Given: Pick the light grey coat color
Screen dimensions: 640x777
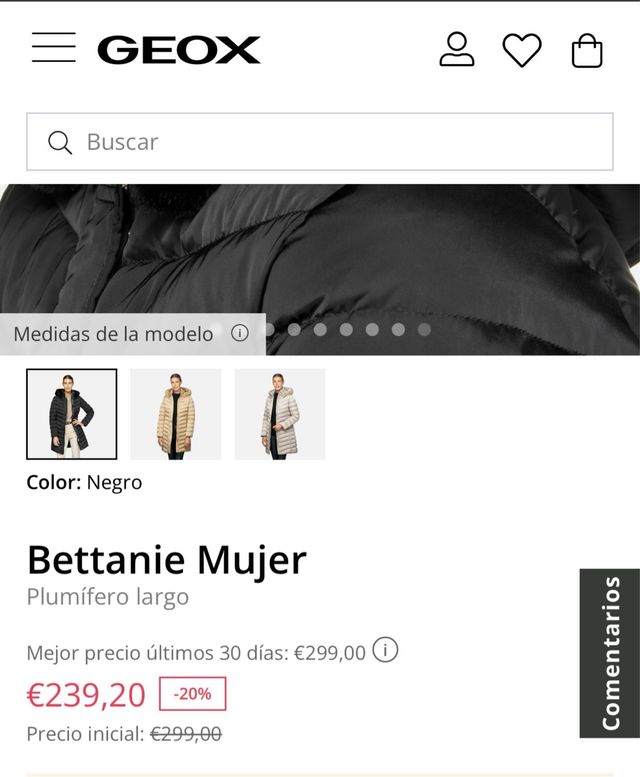Looking at the screenshot, I should click(280, 414).
